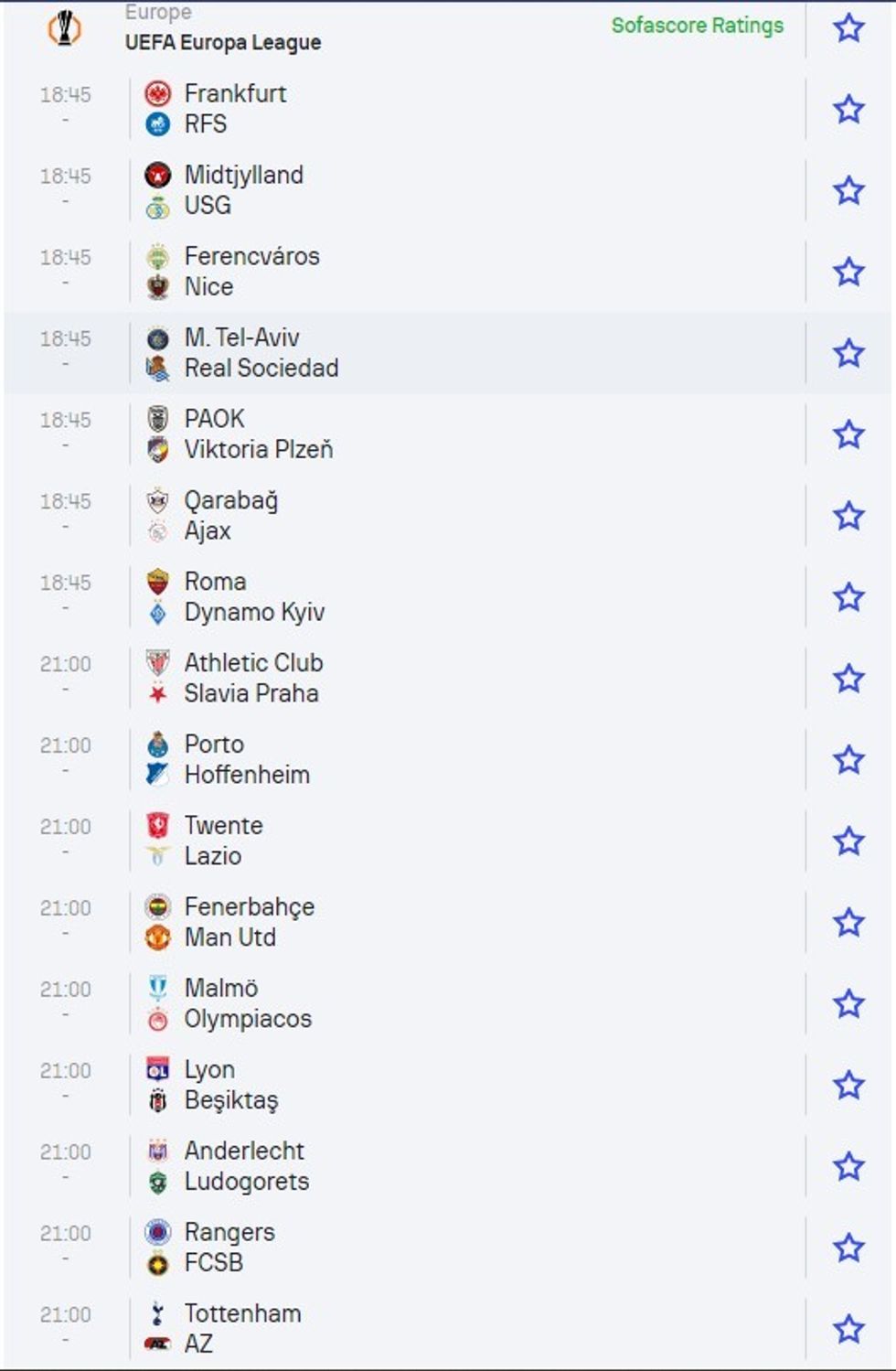Click the UEFA Europa League header text
The height and width of the screenshot is (1371, 896).
click(222, 41)
